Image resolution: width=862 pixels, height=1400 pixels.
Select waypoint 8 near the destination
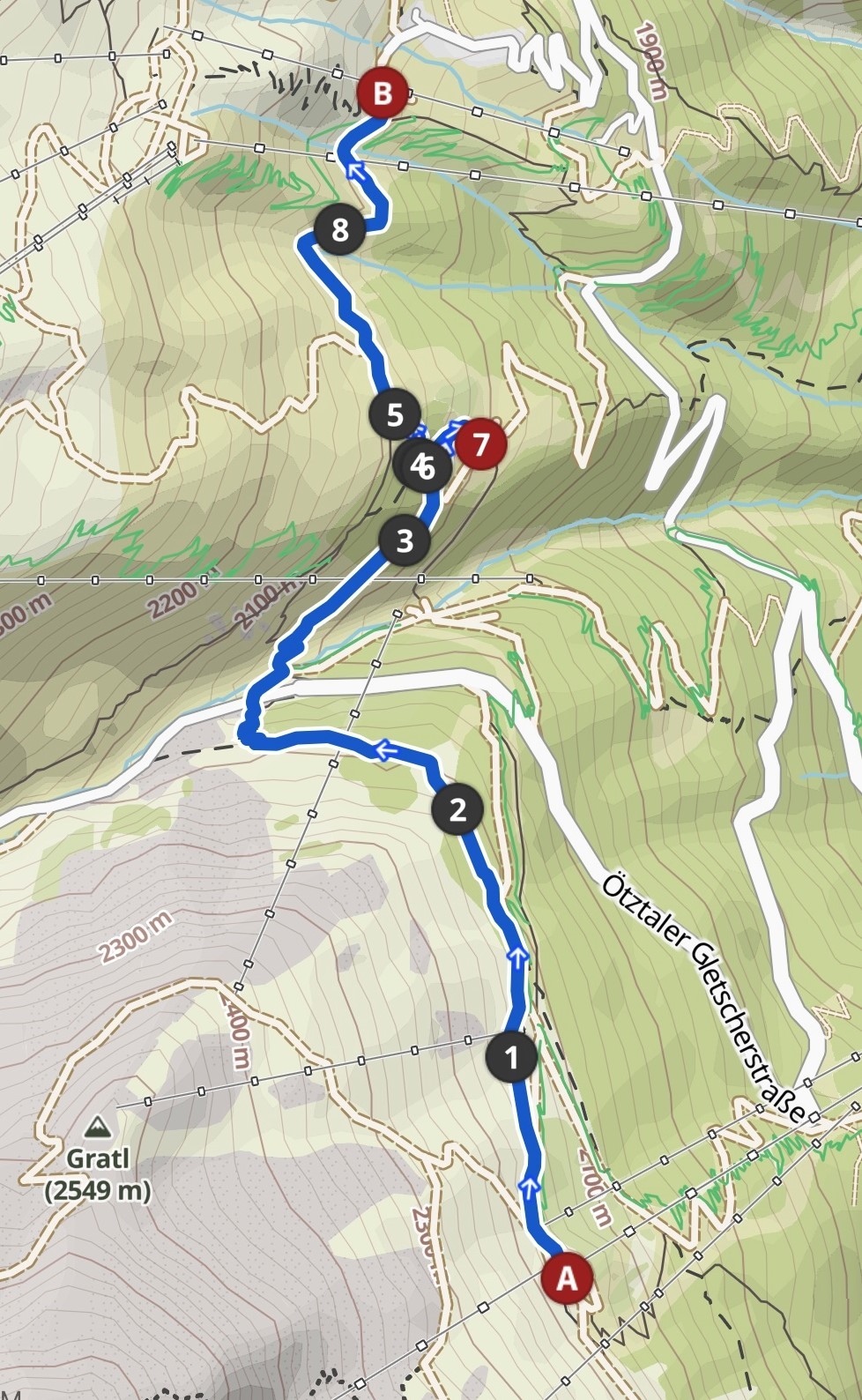(339, 230)
